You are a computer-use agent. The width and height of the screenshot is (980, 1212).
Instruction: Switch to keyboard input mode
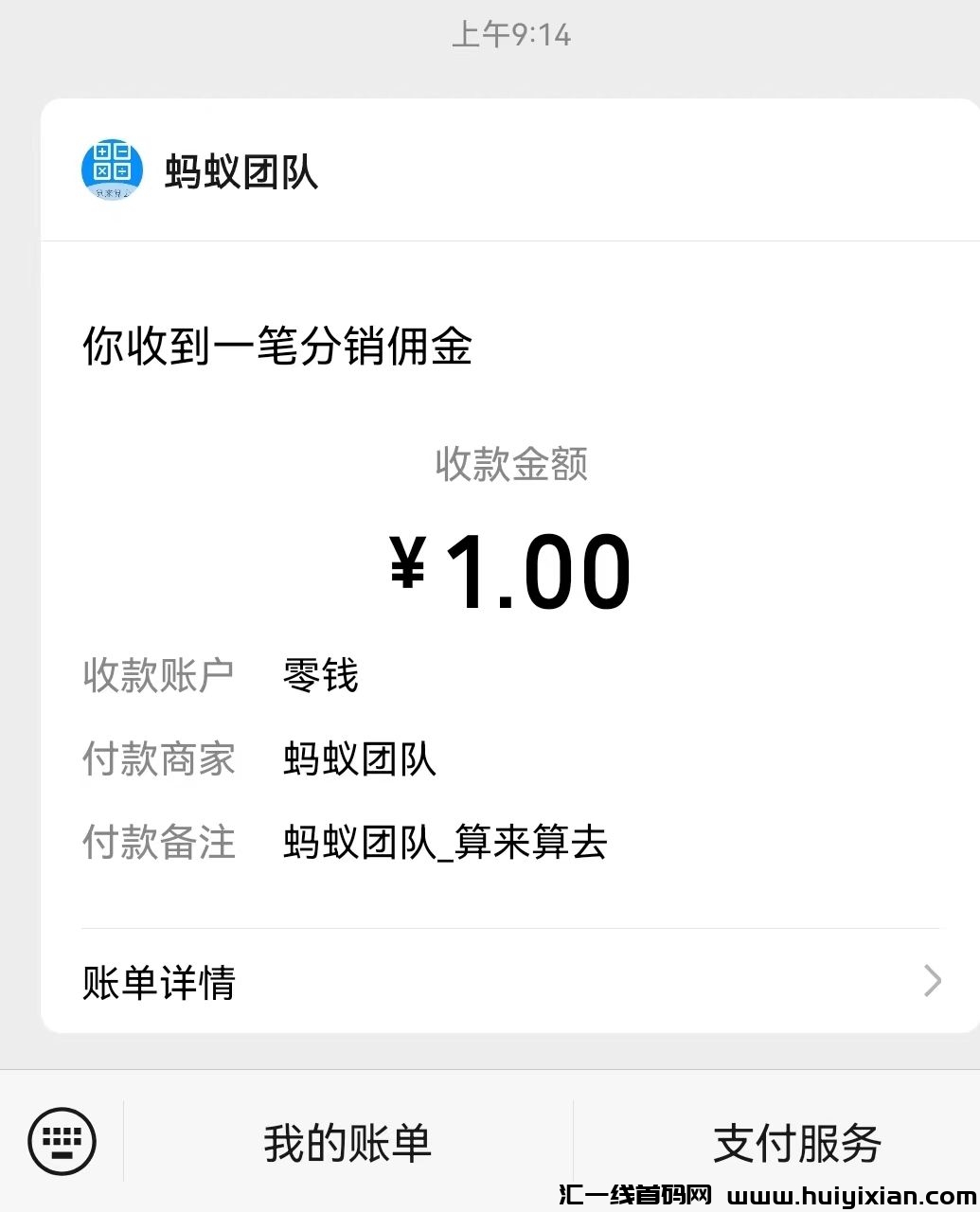62,1141
